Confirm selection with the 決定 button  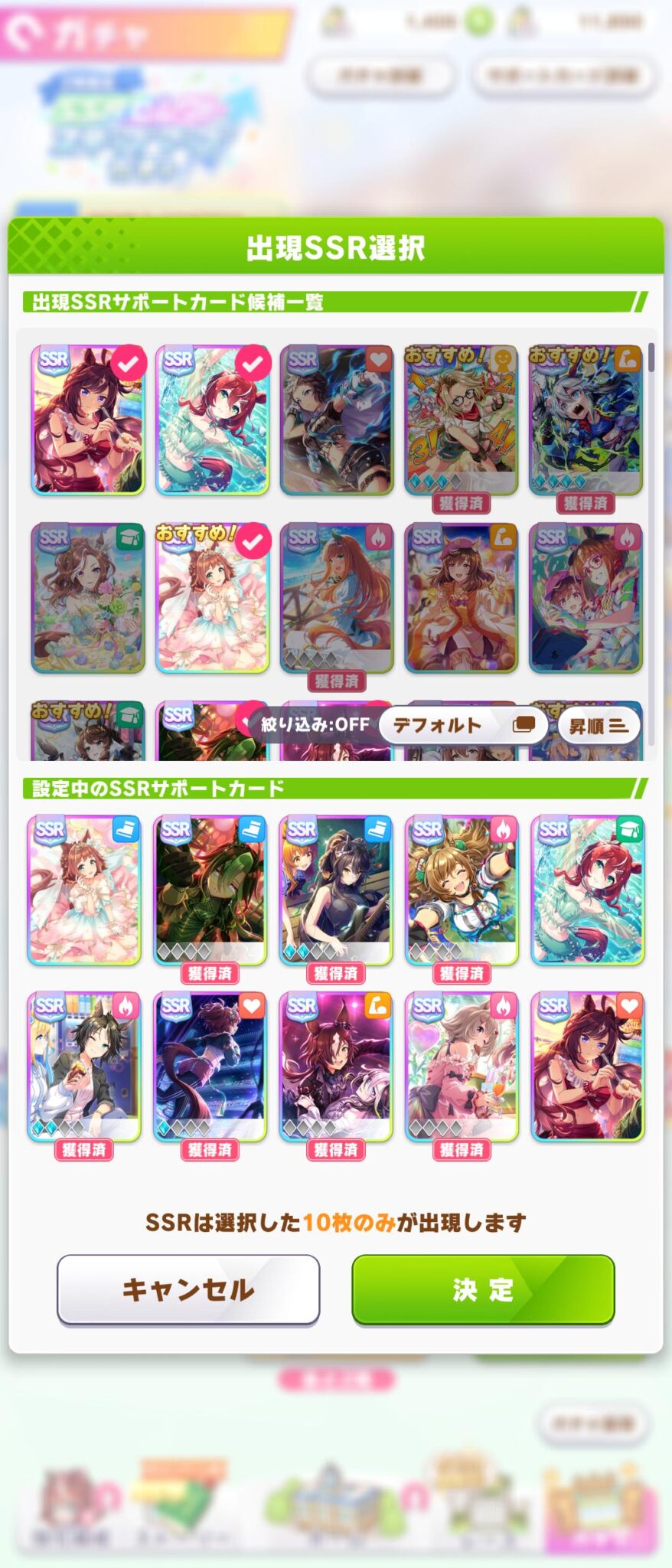tap(483, 1290)
